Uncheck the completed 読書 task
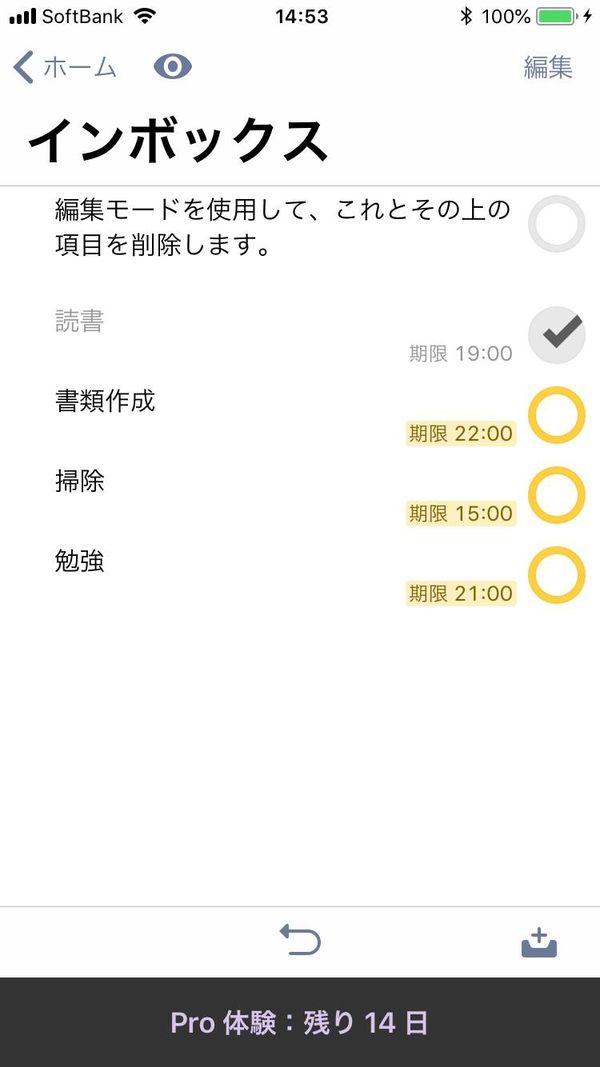The height and width of the screenshot is (1067, 600). [x=556, y=335]
